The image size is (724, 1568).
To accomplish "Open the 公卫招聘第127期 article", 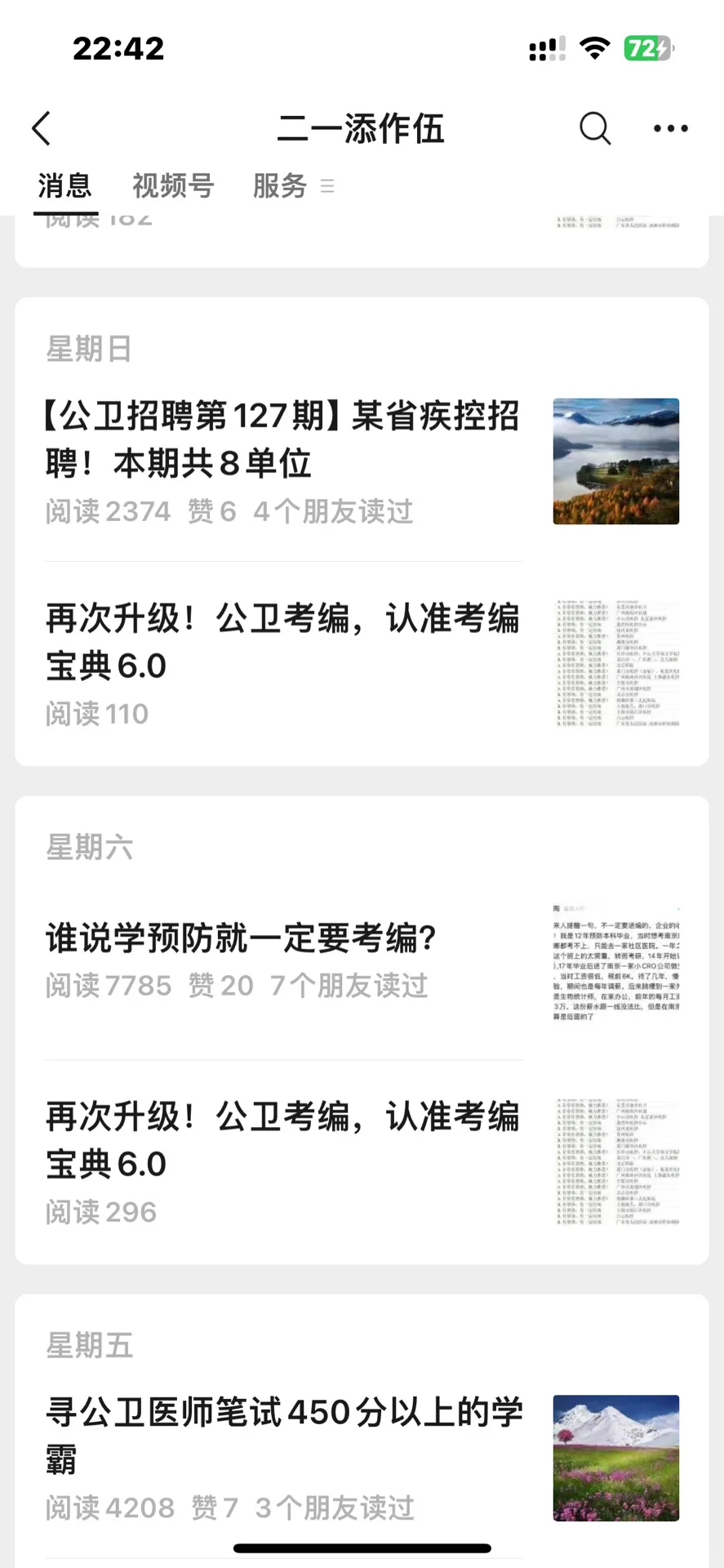I will [282, 441].
